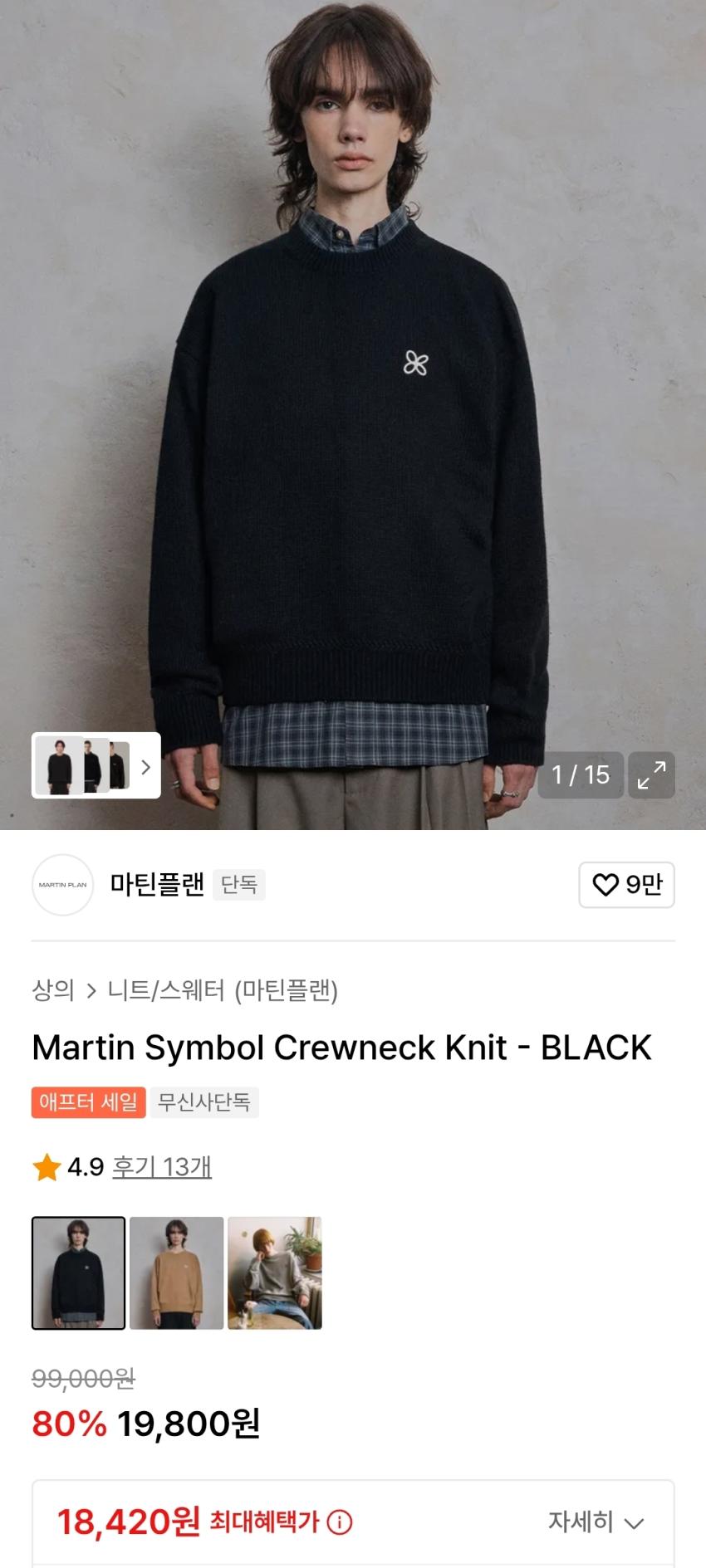Expand the 자세히 benefit details
Image resolution: width=706 pixels, height=1568 pixels.
coord(595,1522)
